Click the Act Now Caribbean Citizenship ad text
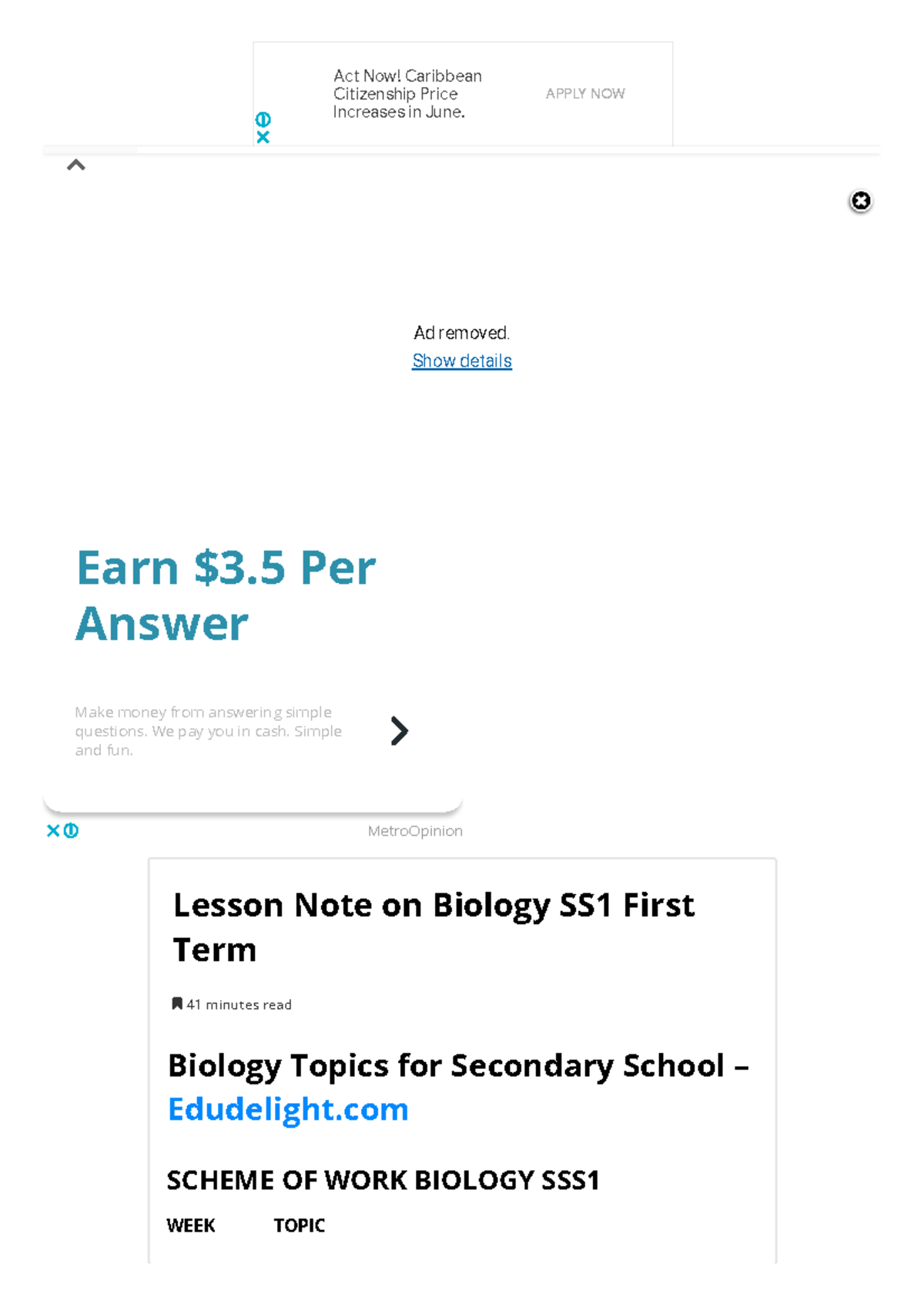The height and width of the screenshot is (1307, 924). coord(407,93)
